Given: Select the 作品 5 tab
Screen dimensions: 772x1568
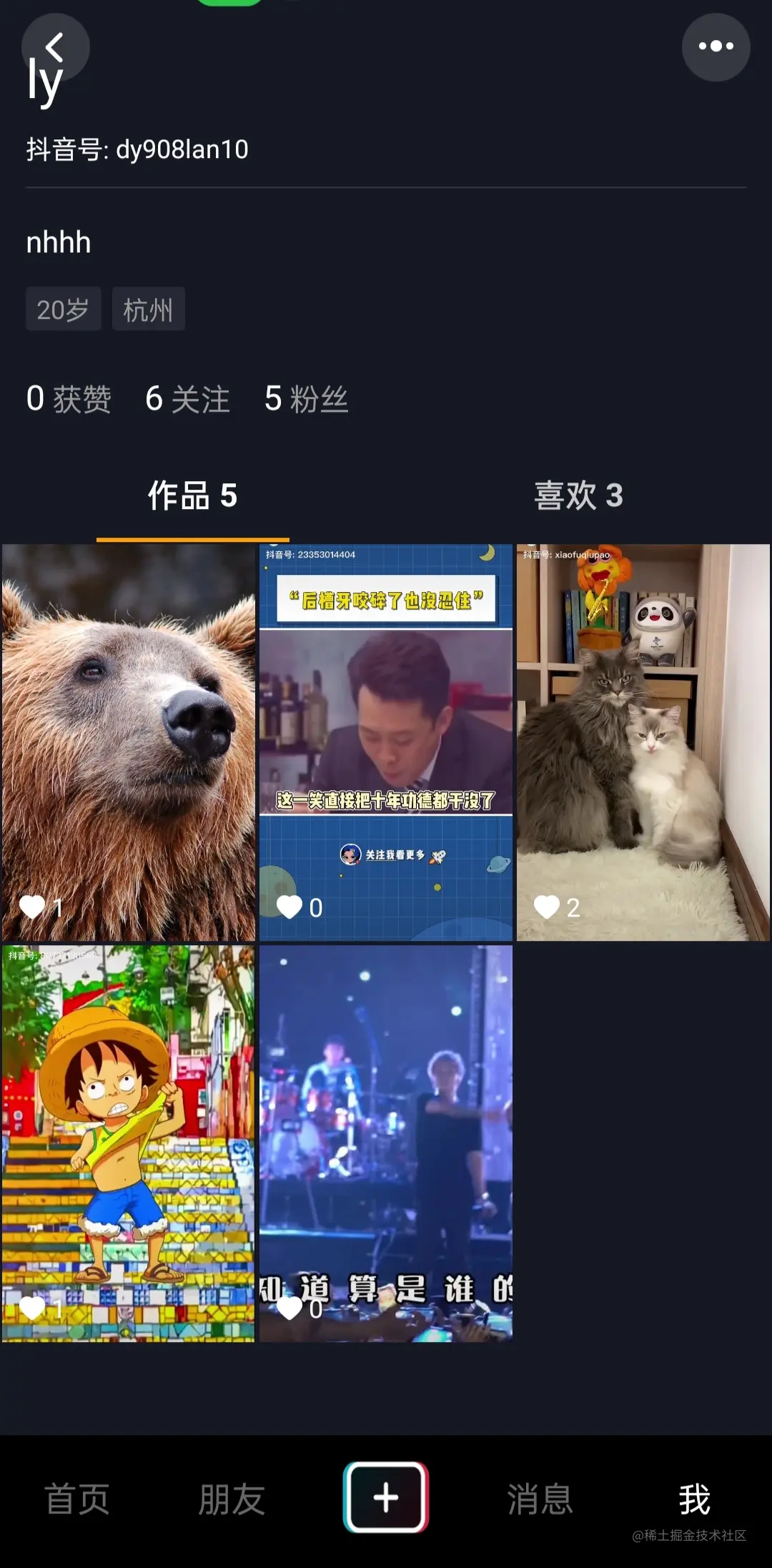Looking at the screenshot, I should pos(192,495).
